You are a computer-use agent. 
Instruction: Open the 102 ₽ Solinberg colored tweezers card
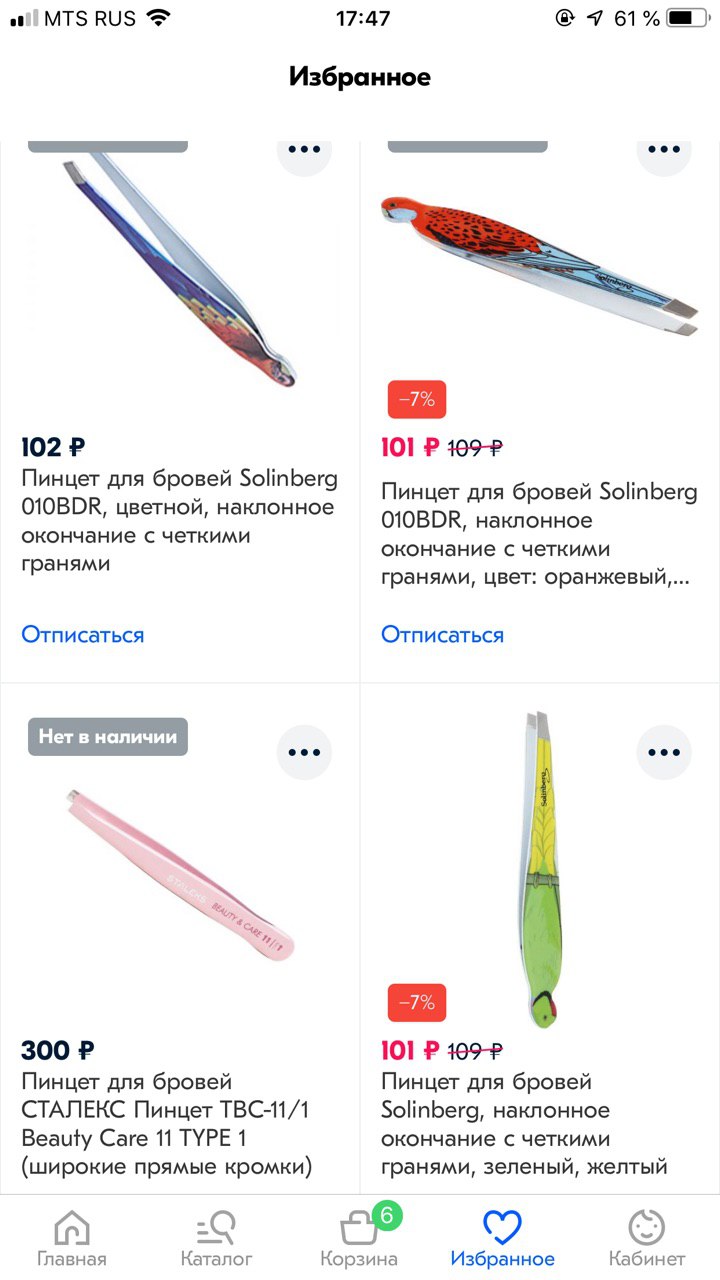coord(180,412)
